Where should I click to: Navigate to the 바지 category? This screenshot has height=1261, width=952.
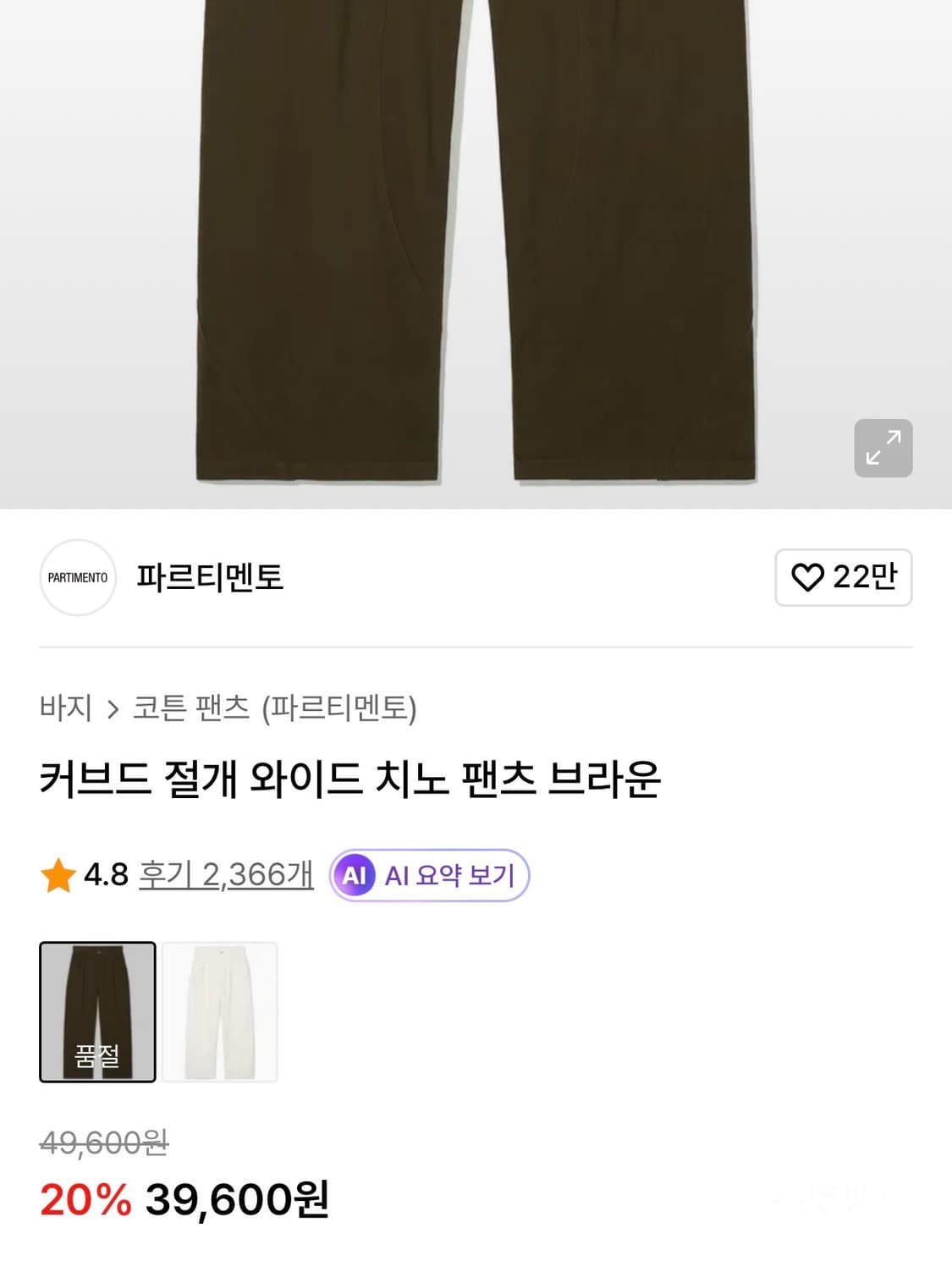68,710
